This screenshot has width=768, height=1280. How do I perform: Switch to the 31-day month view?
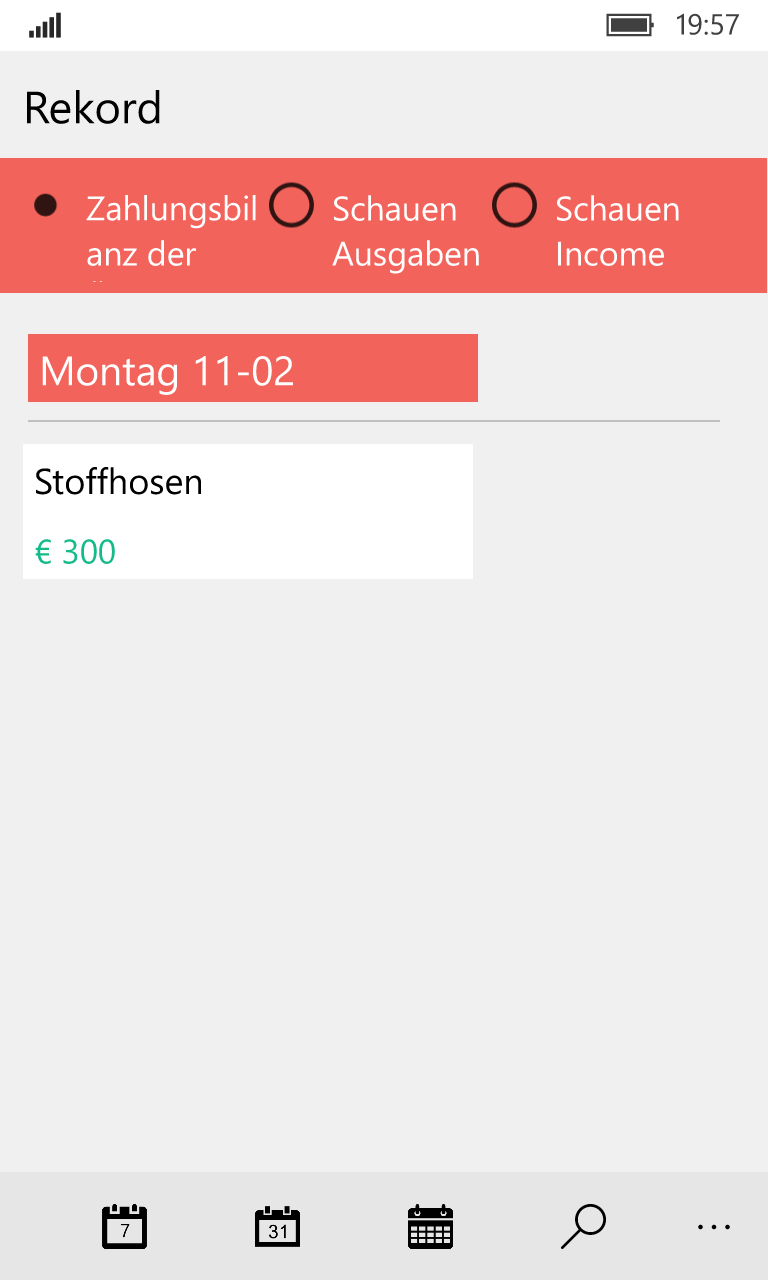point(278,1226)
